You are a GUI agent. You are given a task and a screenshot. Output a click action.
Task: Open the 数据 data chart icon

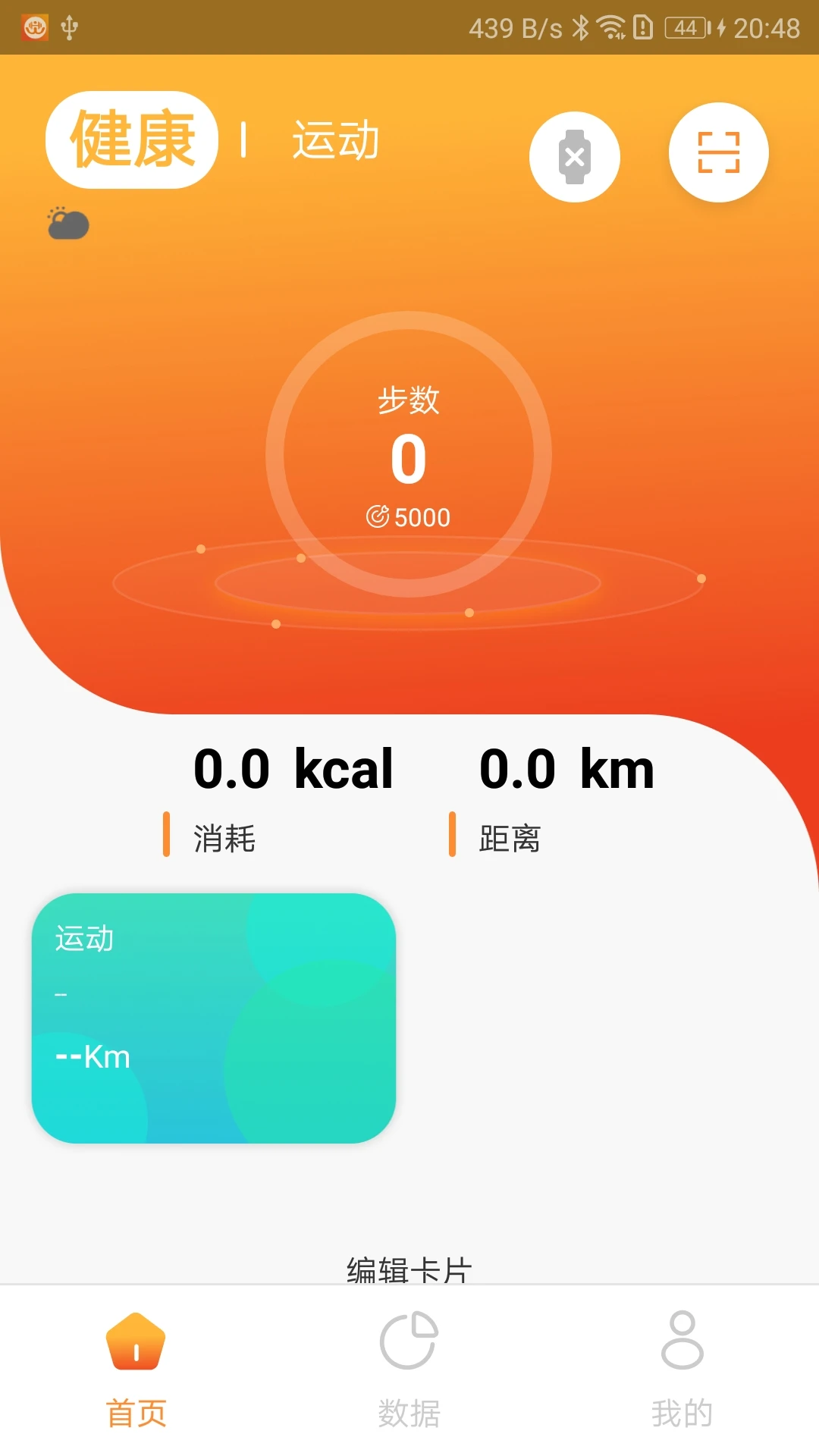click(409, 1341)
